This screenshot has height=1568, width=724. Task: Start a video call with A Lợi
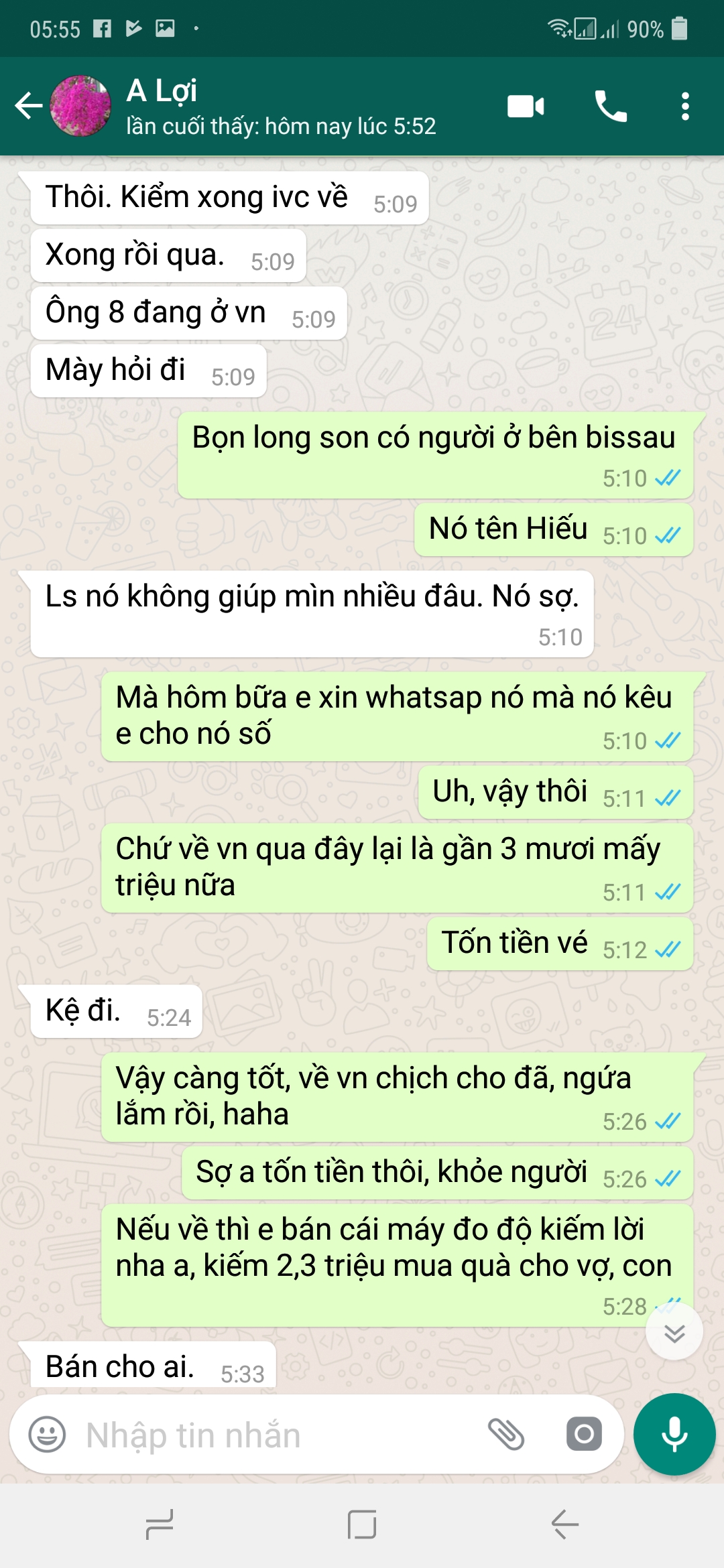coord(526,106)
